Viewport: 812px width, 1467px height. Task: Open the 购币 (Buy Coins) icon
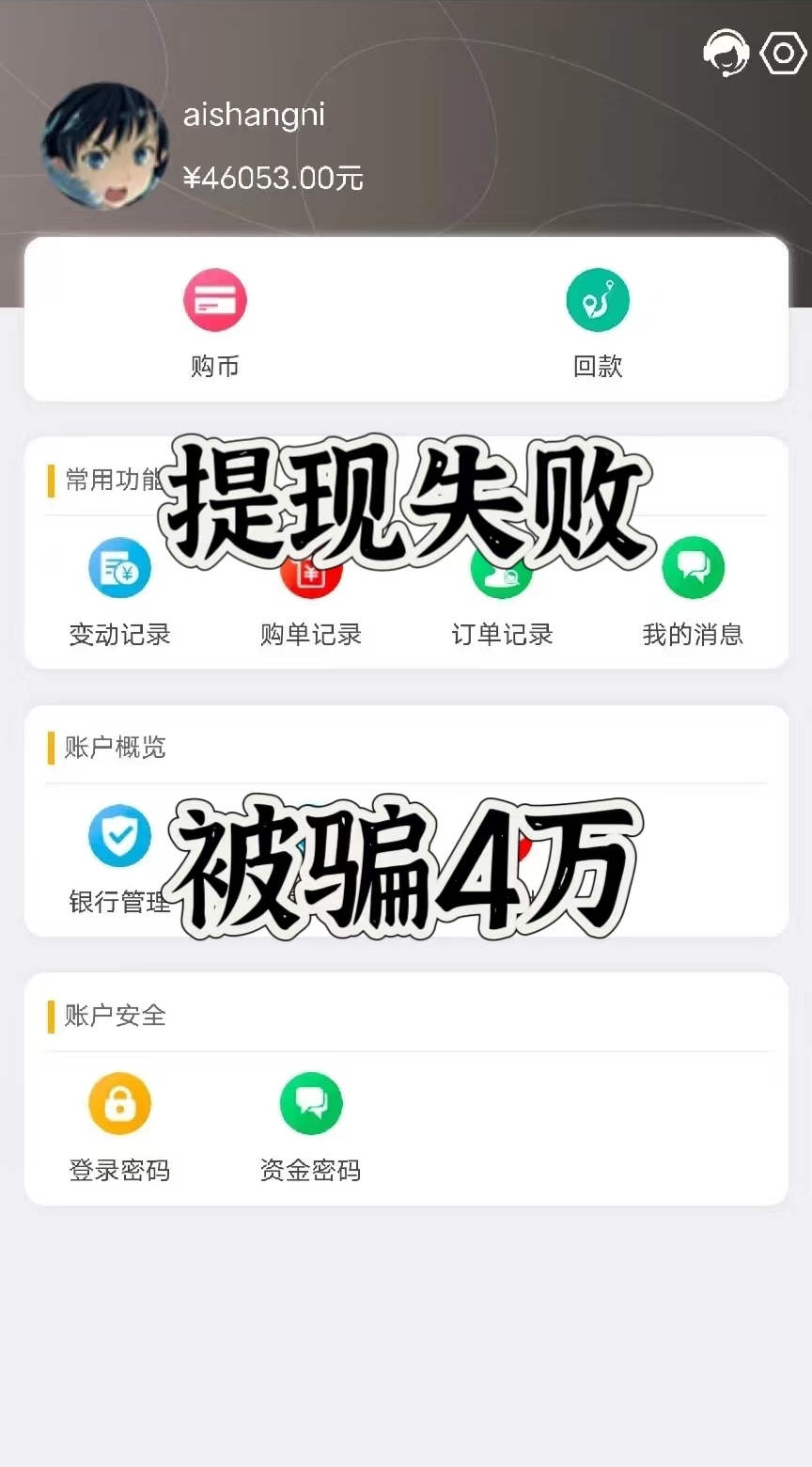click(215, 300)
